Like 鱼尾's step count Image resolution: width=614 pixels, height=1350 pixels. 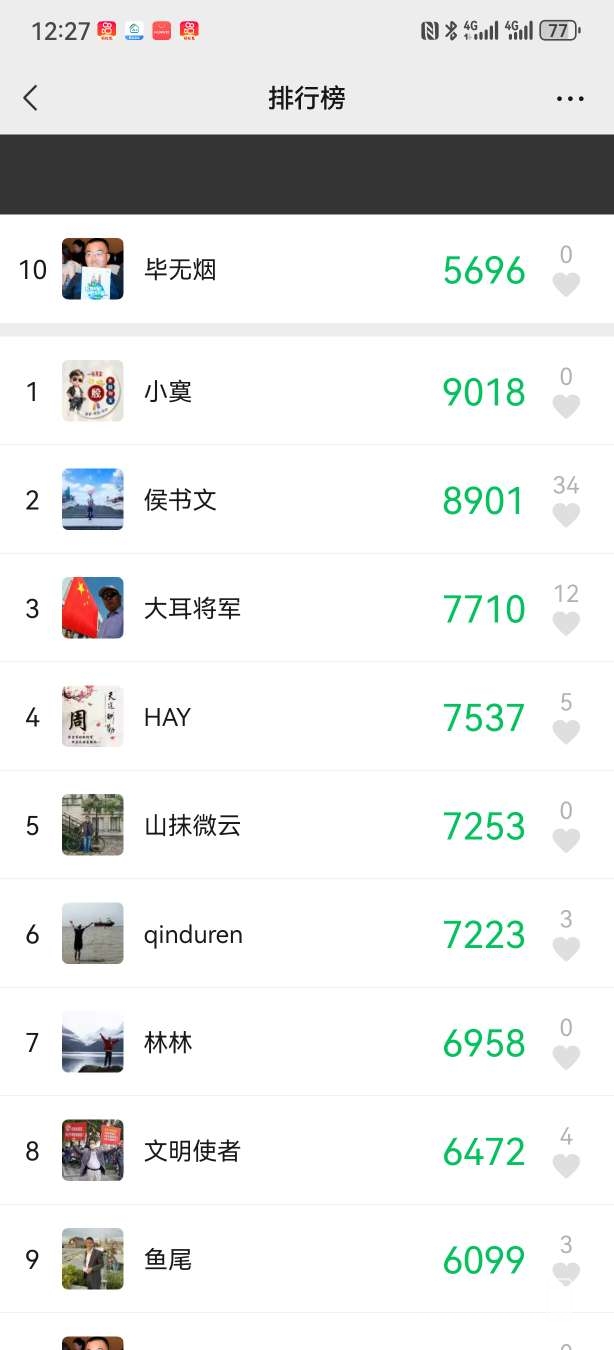[566, 1274]
